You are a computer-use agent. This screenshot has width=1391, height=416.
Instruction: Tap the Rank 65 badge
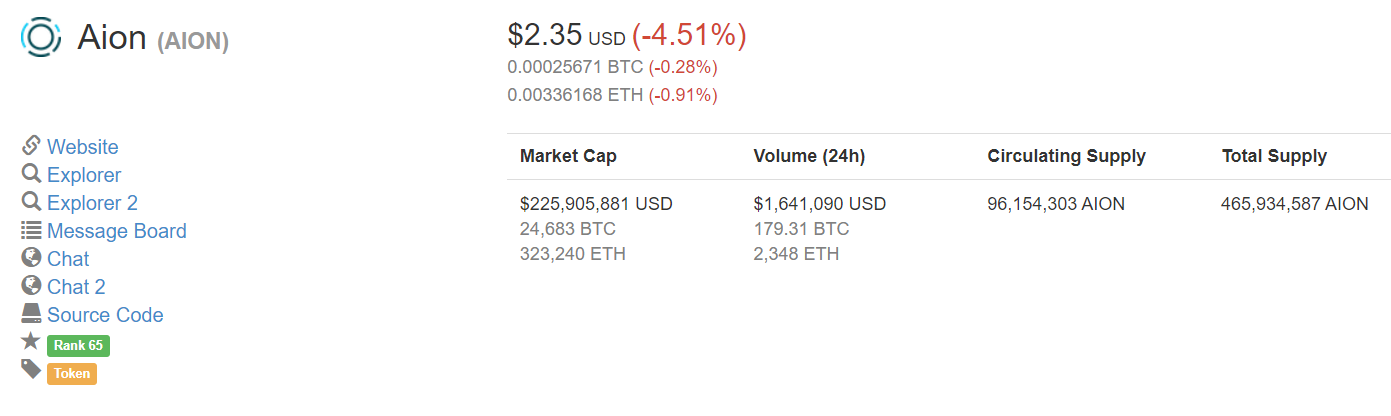[x=78, y=346]
